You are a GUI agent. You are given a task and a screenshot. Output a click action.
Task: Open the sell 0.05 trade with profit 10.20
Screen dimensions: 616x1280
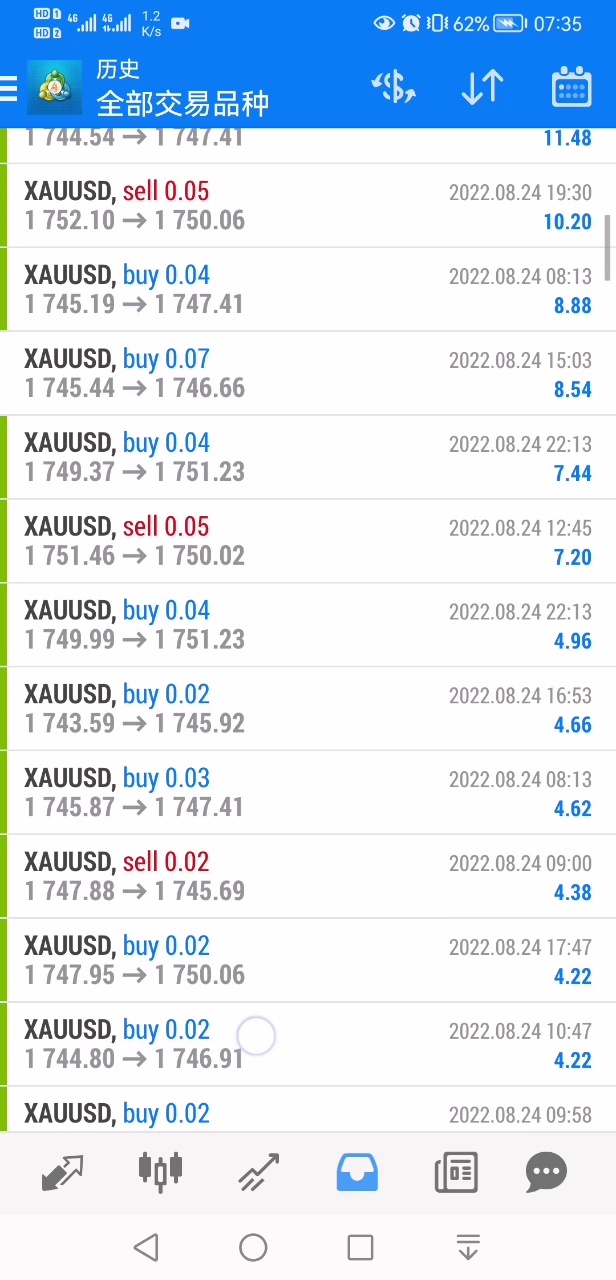308,206
